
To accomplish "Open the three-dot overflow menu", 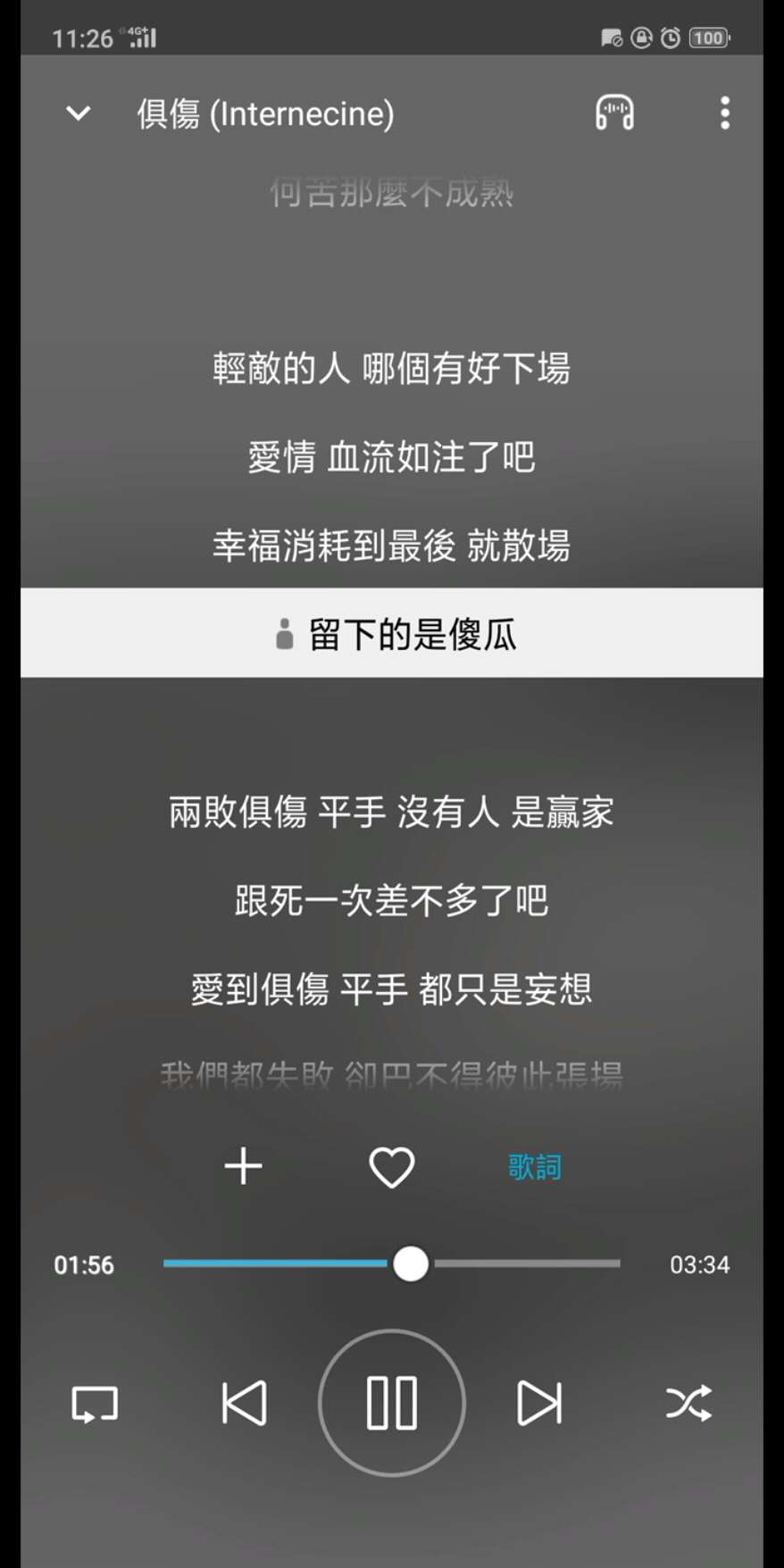I will [724, 113].
